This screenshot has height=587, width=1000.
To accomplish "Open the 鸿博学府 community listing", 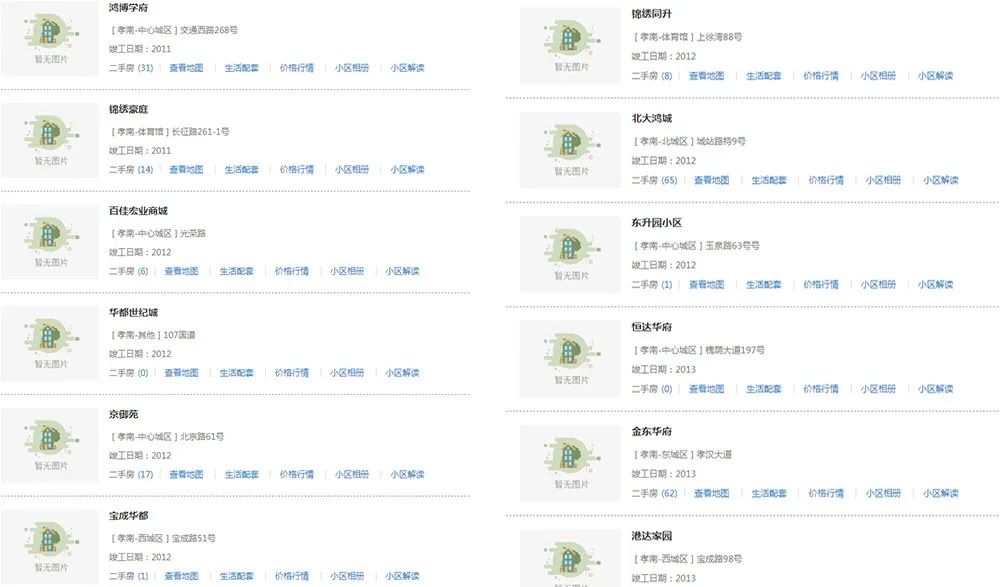I will [x=129, y=8].
